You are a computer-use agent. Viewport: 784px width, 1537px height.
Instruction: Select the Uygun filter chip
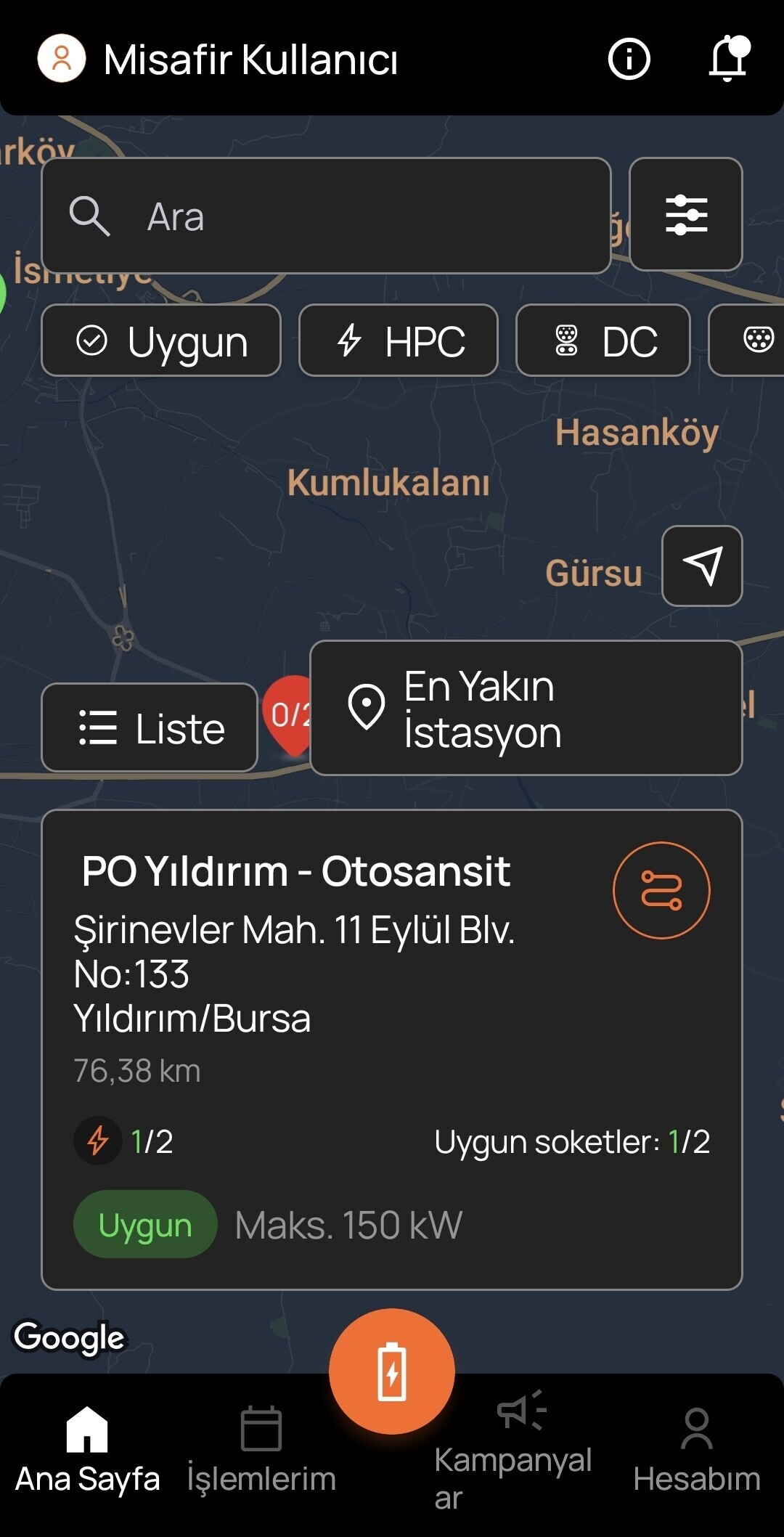[161, 341]
